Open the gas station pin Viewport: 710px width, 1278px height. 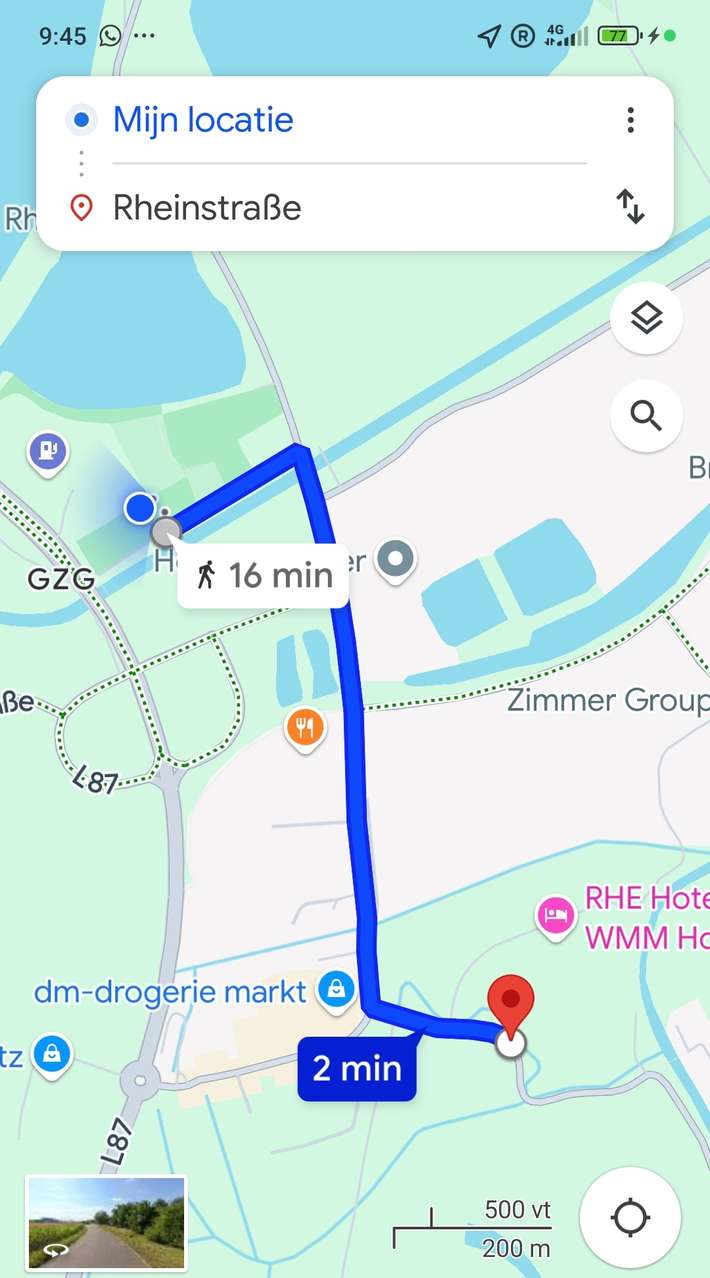click(x=47, y=450)
